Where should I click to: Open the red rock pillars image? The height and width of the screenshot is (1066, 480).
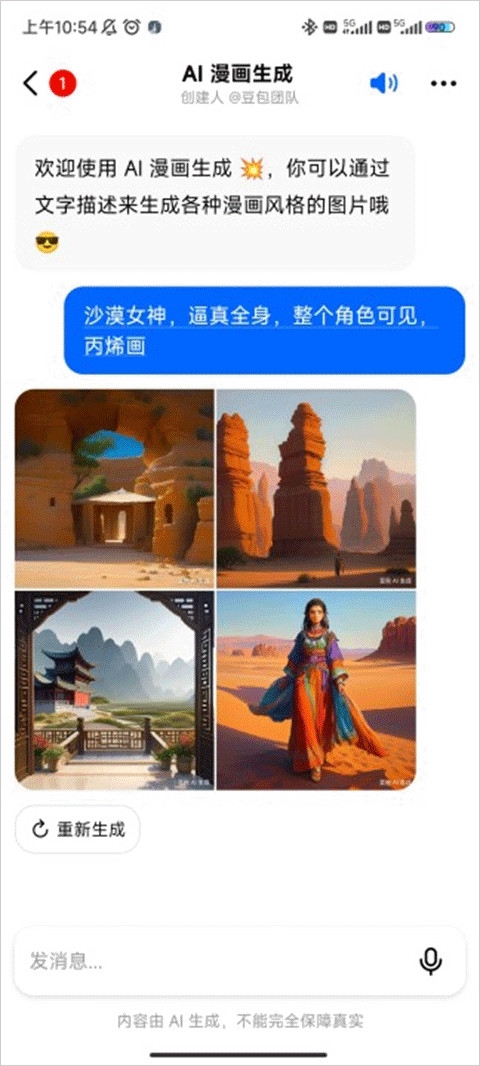[x=316, y=489]
